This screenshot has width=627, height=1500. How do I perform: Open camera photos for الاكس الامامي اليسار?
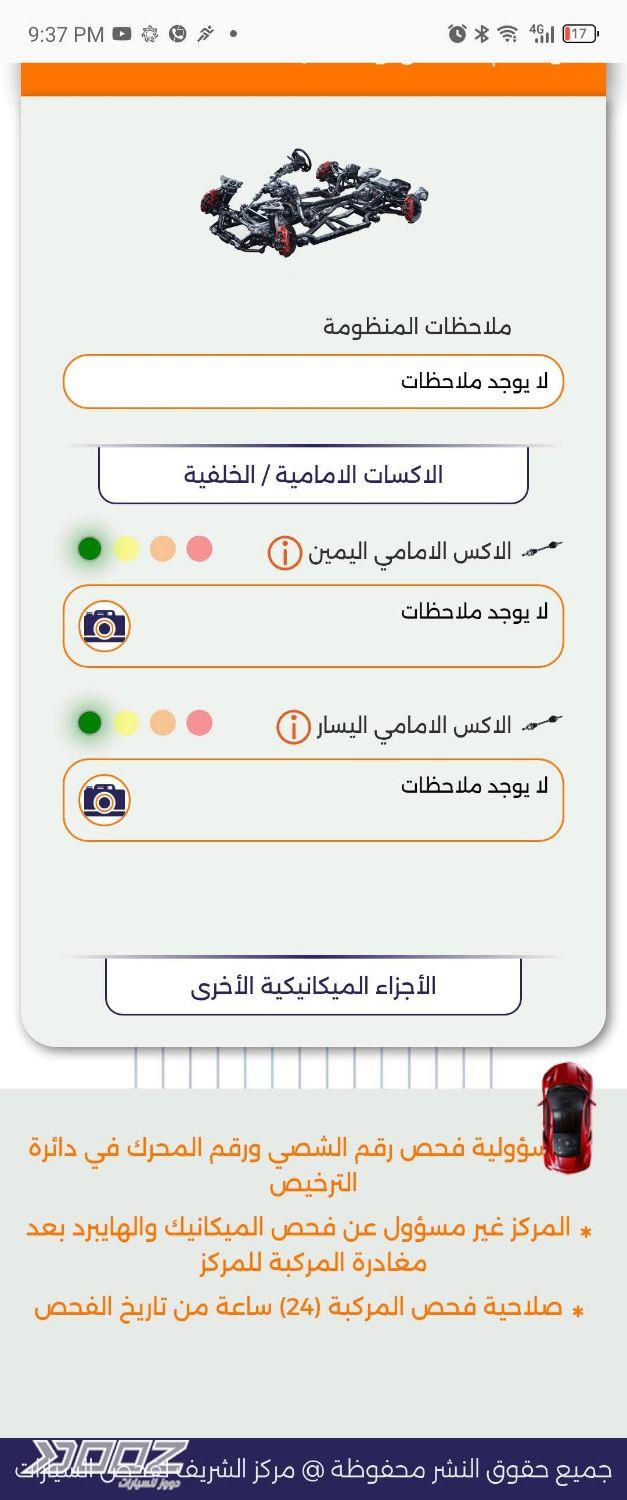[104, 800]
